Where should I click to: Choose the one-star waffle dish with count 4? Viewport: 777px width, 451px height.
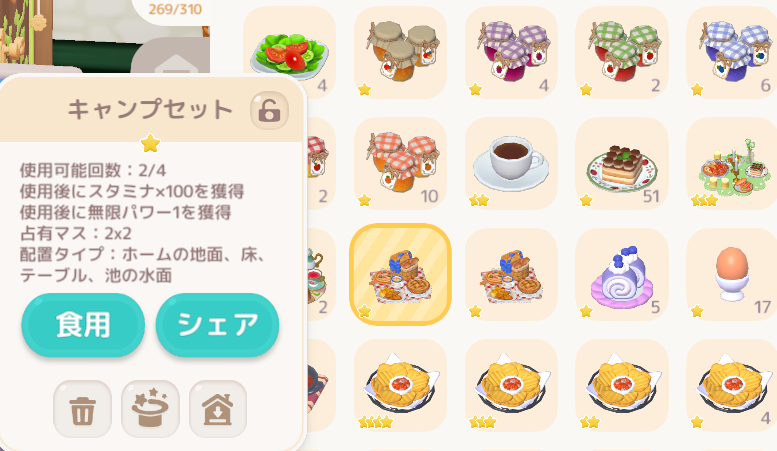(x=730, y=385)
